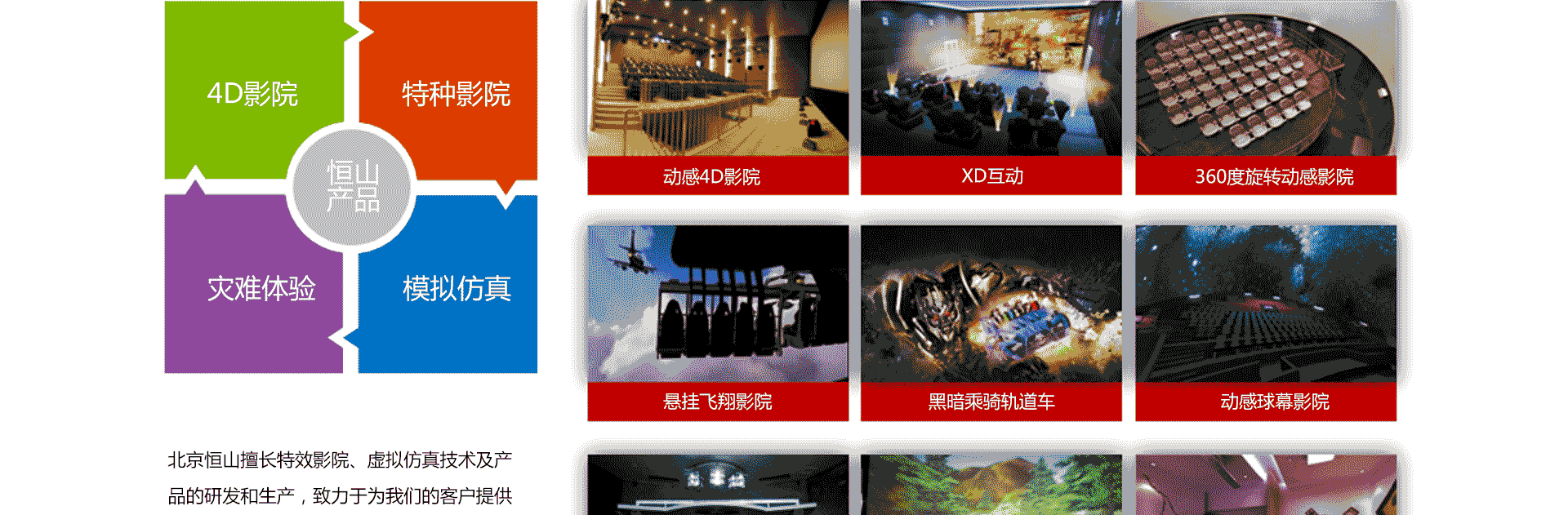Tap the 悬挂飞翔影院 product card
The height and width of the screenshot is (515, 1568).
[717, 322]
